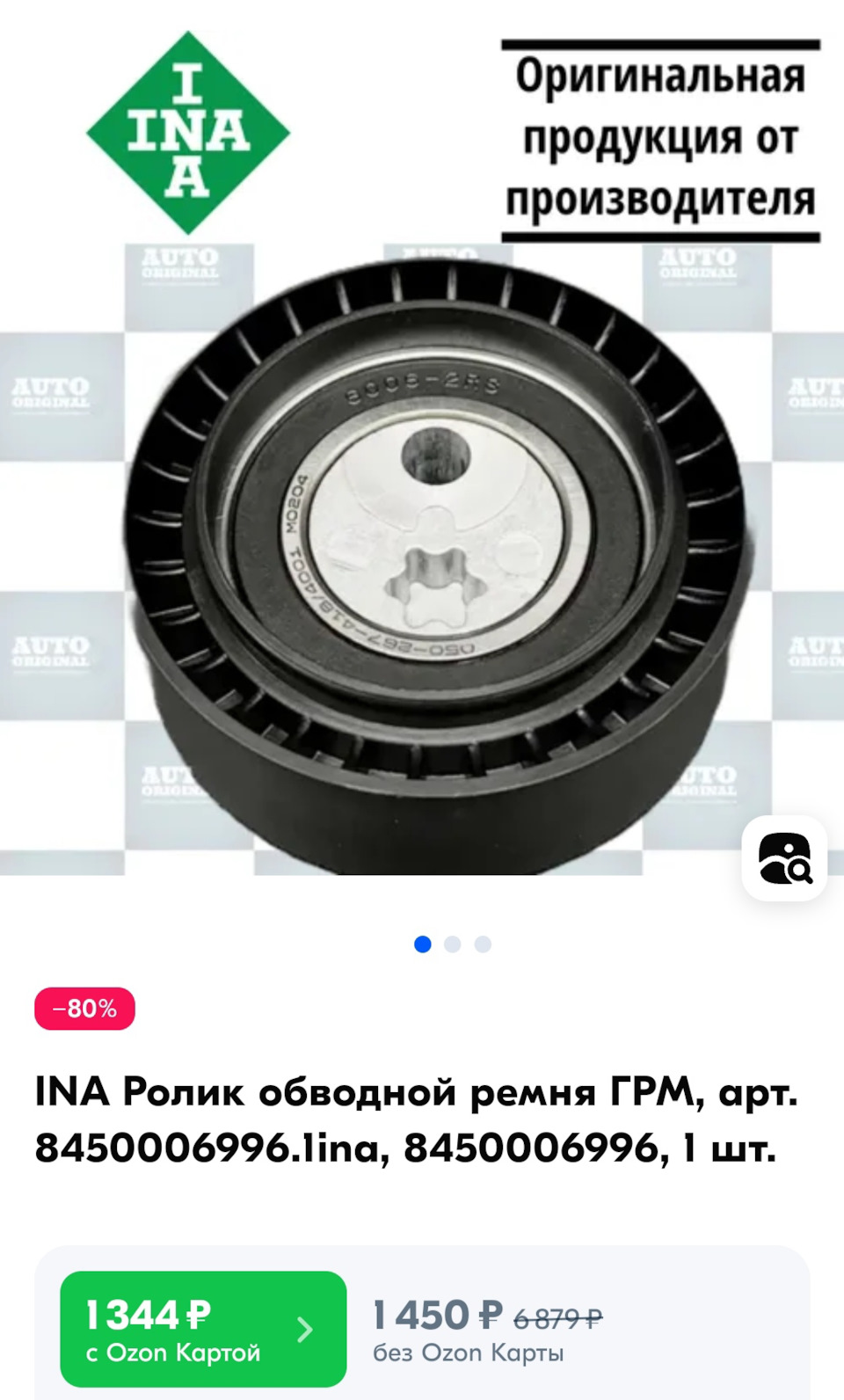Jump to the second product image dot
Screen dimensions: 844x1400
click(x=453, y=944)
